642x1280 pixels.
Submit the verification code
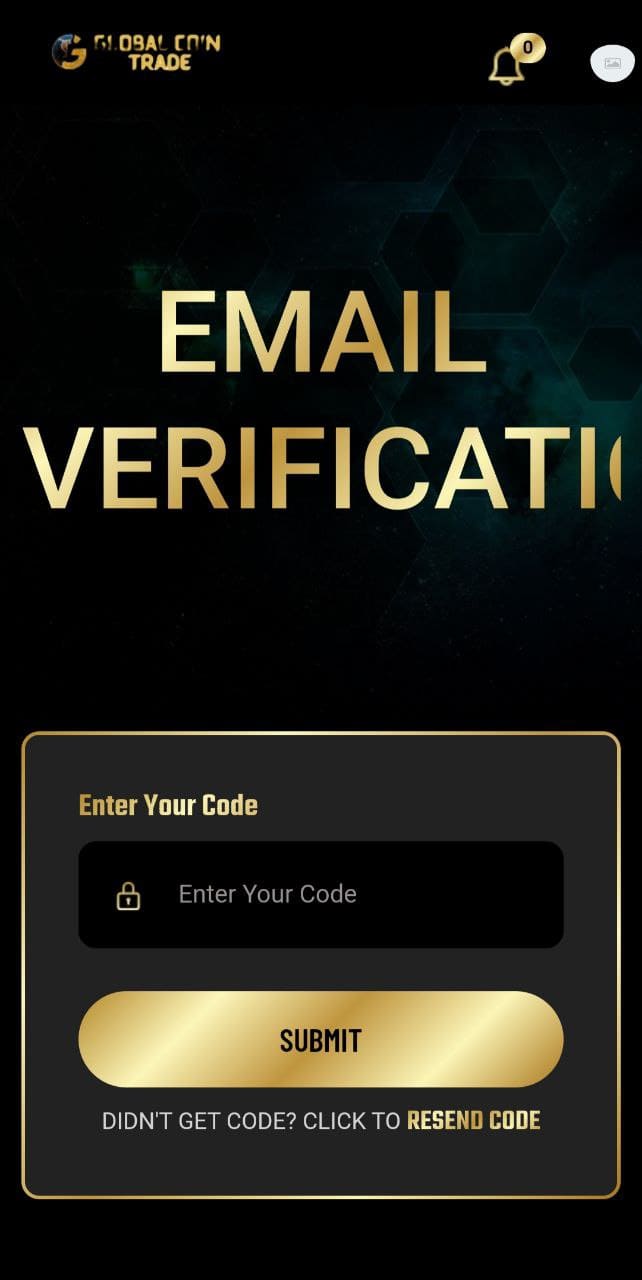321,1039
